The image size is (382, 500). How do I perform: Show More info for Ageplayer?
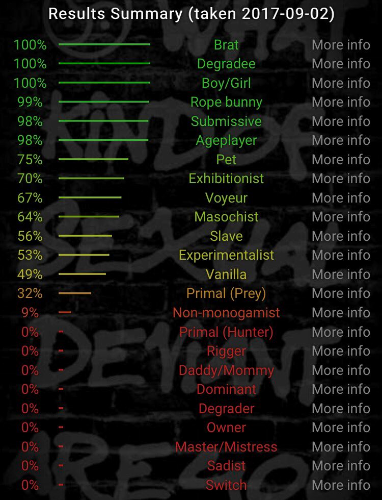tap(341, 140)
